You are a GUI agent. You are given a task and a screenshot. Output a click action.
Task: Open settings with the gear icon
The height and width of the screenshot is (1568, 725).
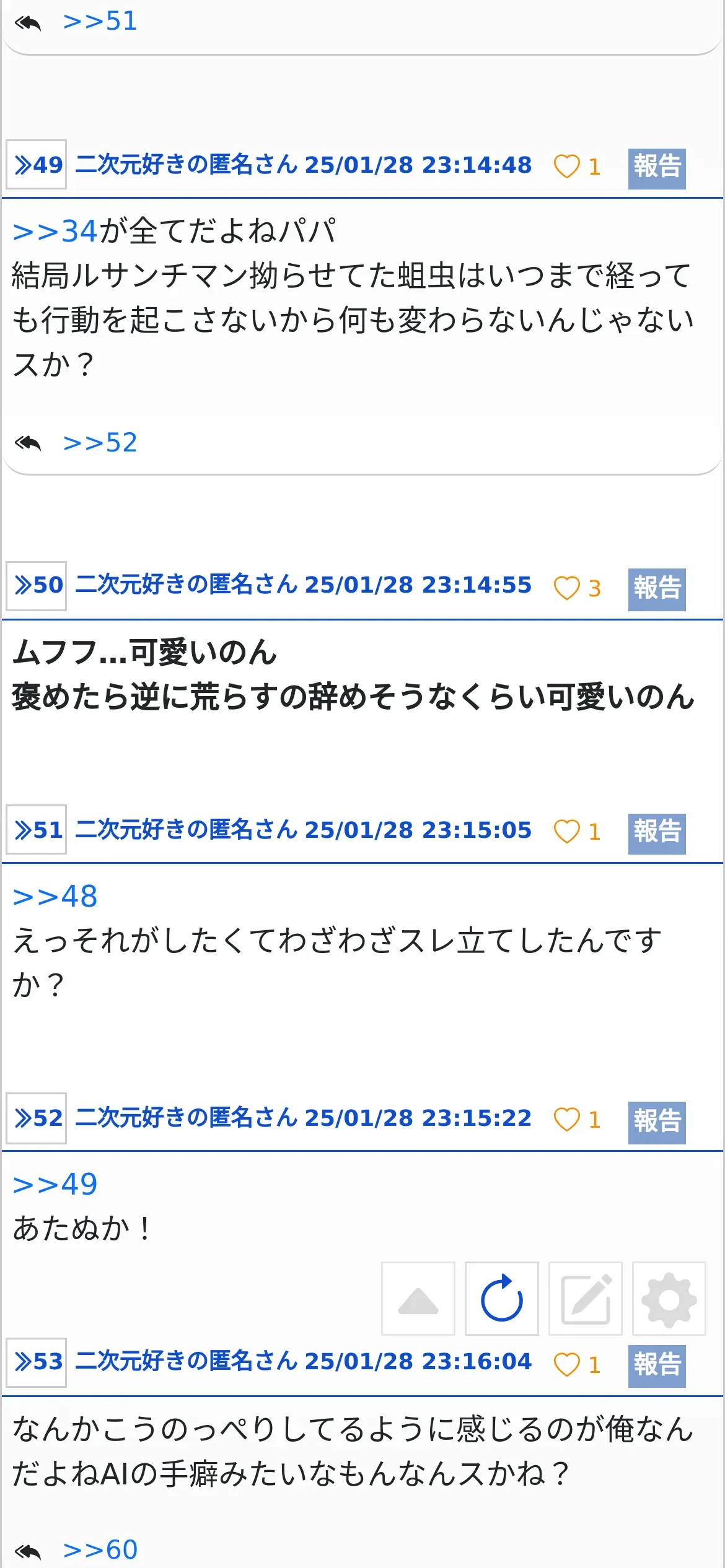pos(669,1298)
